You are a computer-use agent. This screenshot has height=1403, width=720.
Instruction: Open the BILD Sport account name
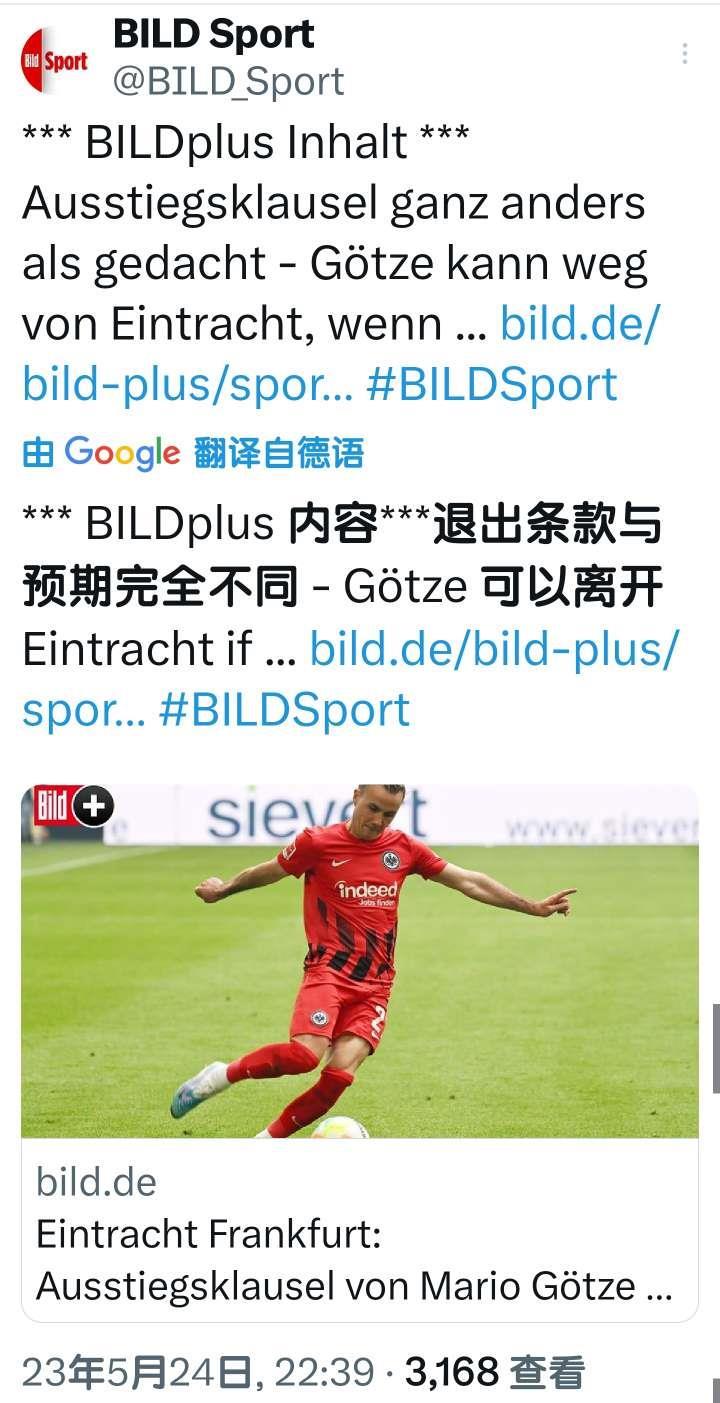coord(214,35)
